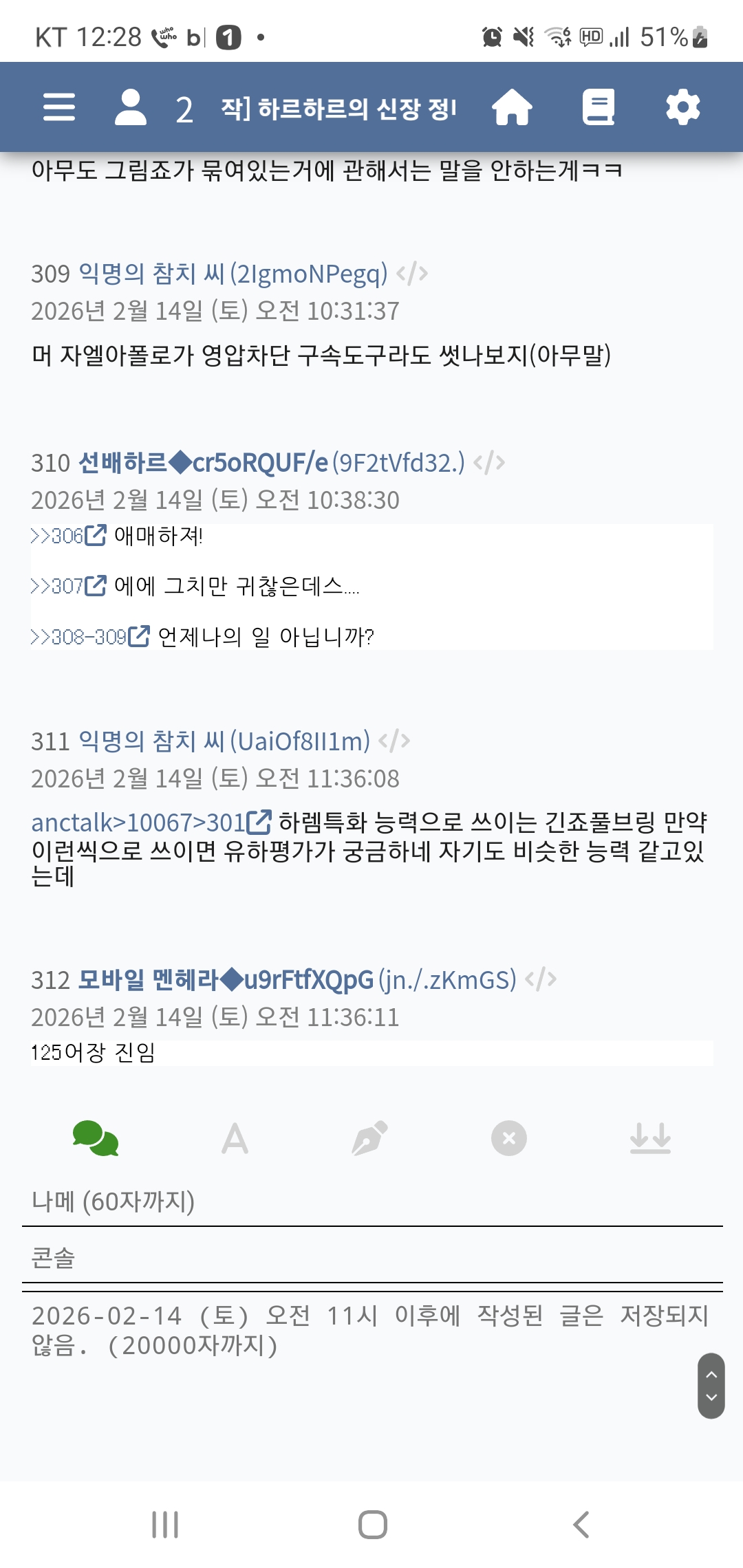Screen dimensions: 743x1568
Task: Open the settings gear
Action: click(682, 107)
